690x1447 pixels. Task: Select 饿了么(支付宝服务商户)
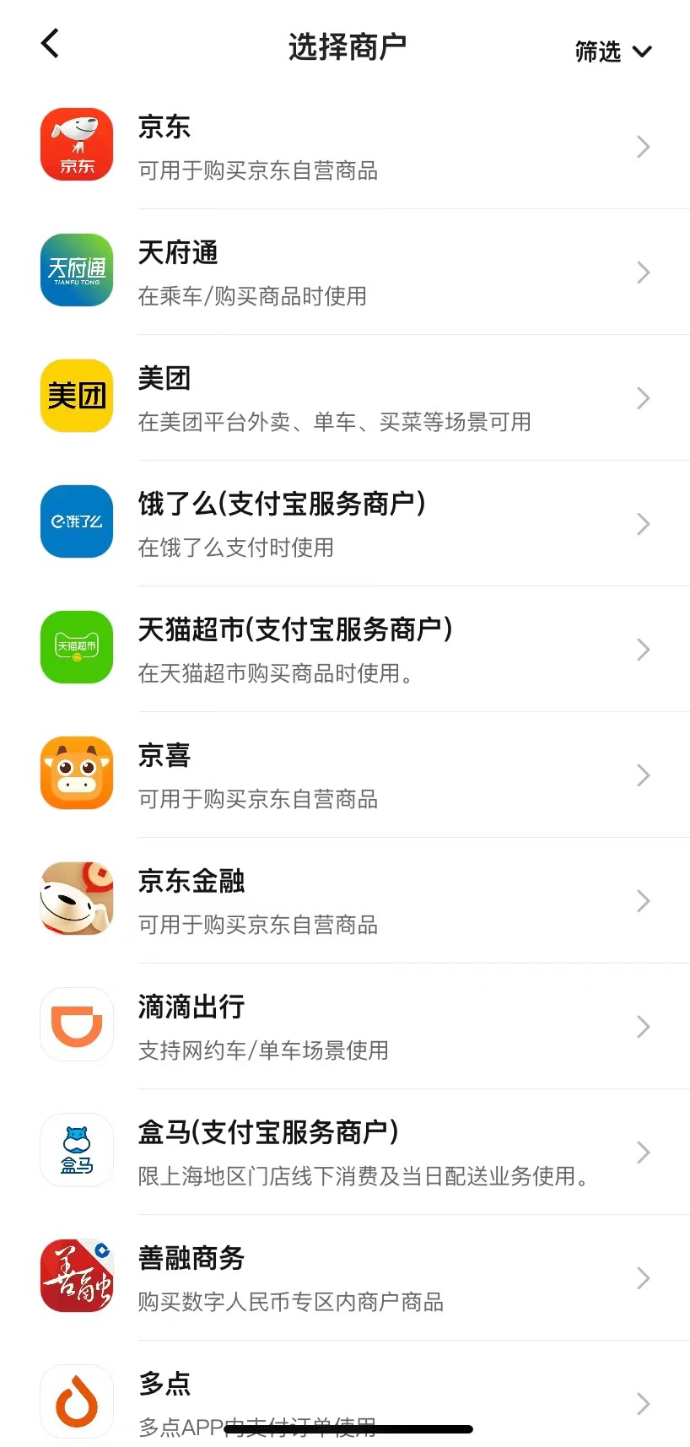[x=345, y=523]
